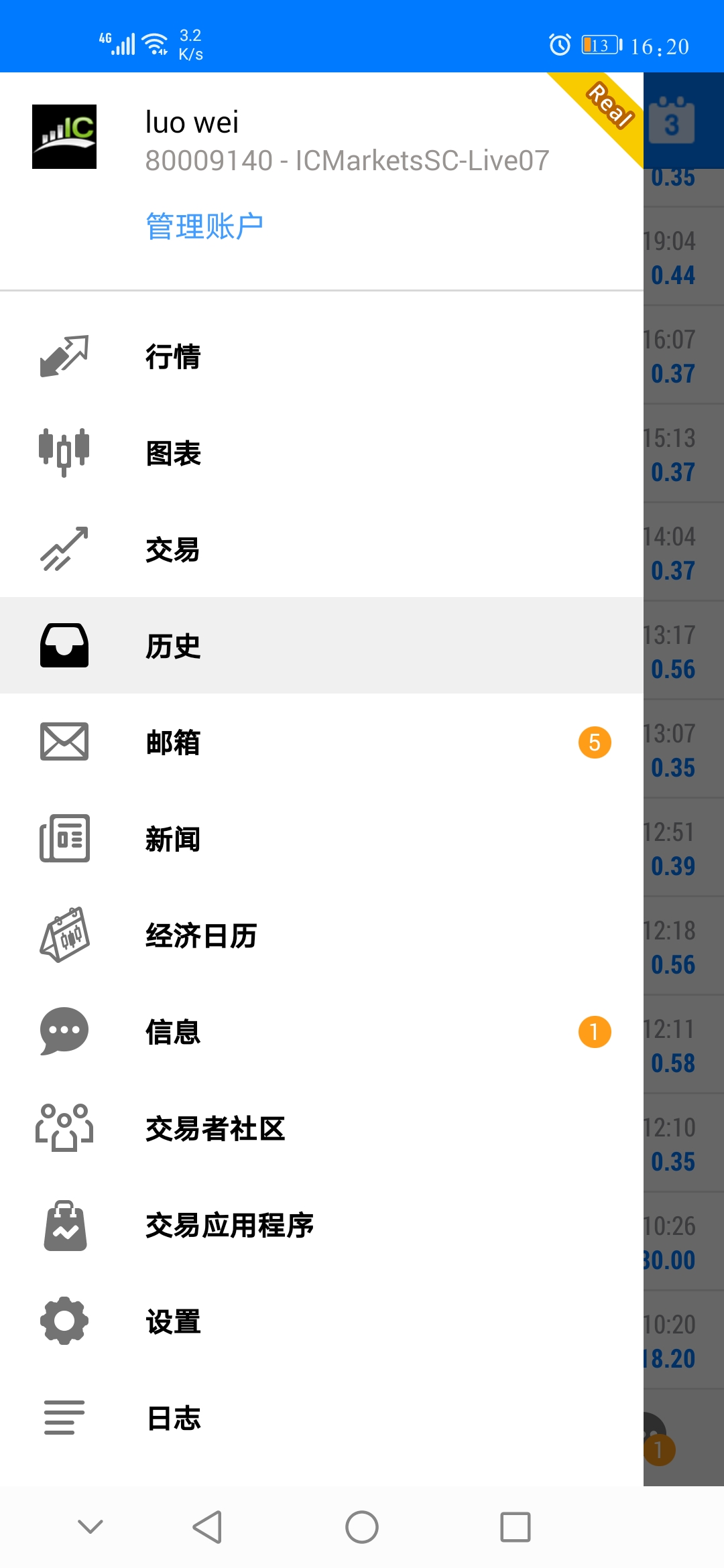This screenshot has width=724, height=1568.
Task: Open 邮箱 mailbox with 5 unread
Action: [x=173, y=742]
